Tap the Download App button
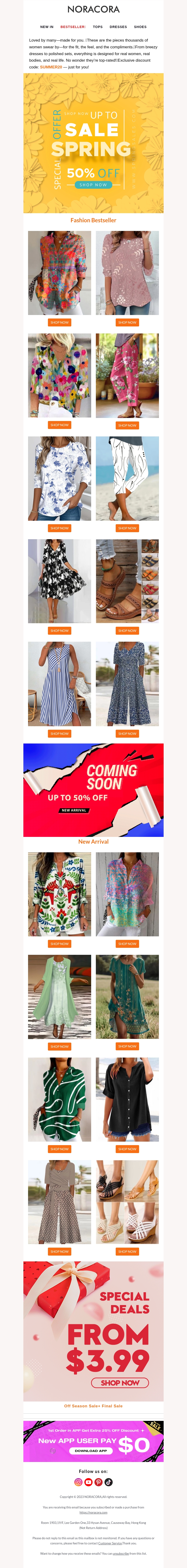This screenshot has width=187, height=1568. pyautogui.click(x=91, y=1451)
